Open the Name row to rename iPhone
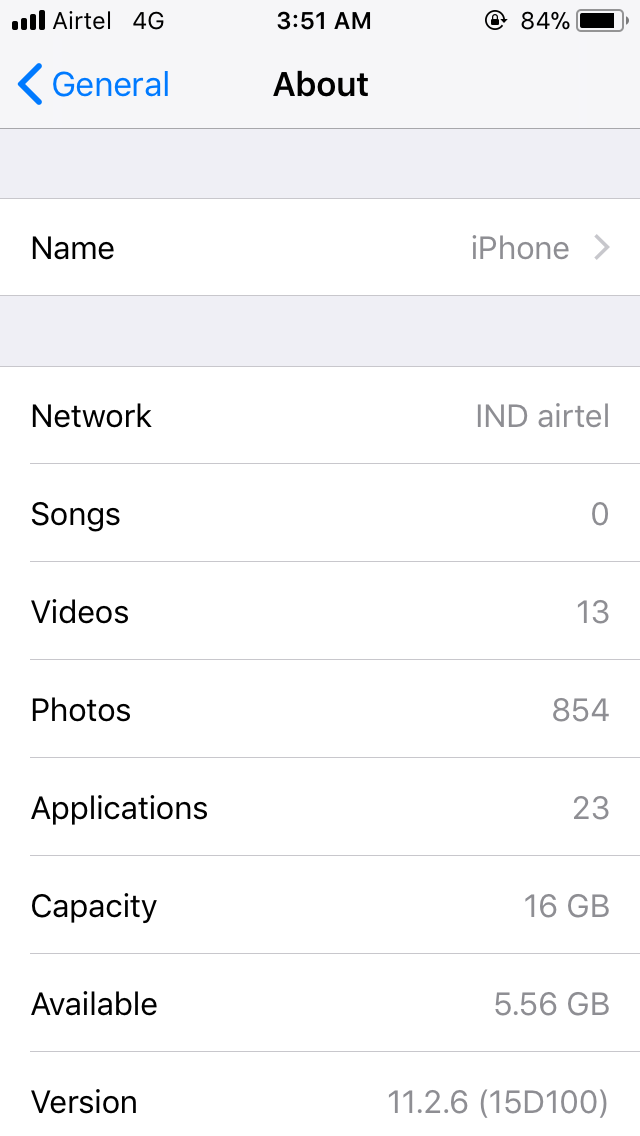 tap(320, 248)
